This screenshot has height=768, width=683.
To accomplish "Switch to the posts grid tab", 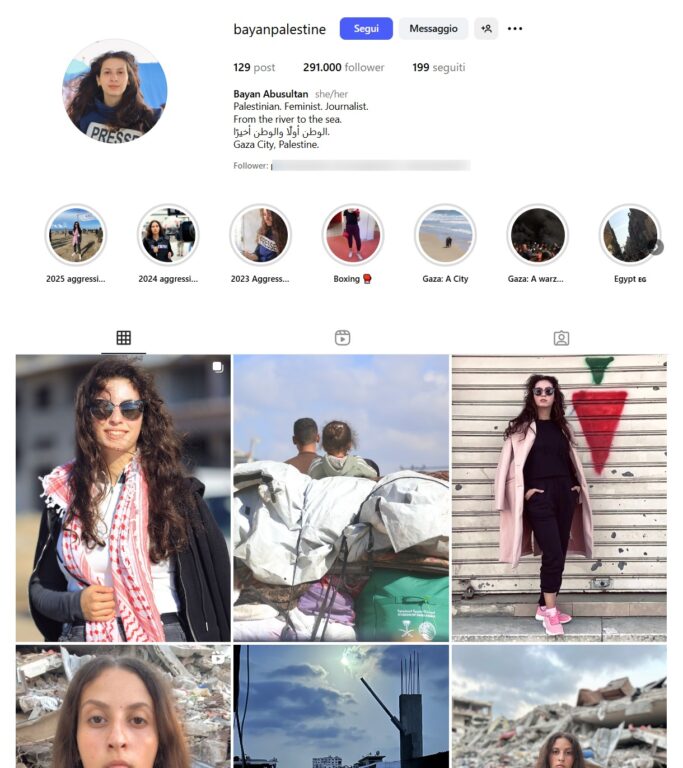I will click(x=123, y=338).
